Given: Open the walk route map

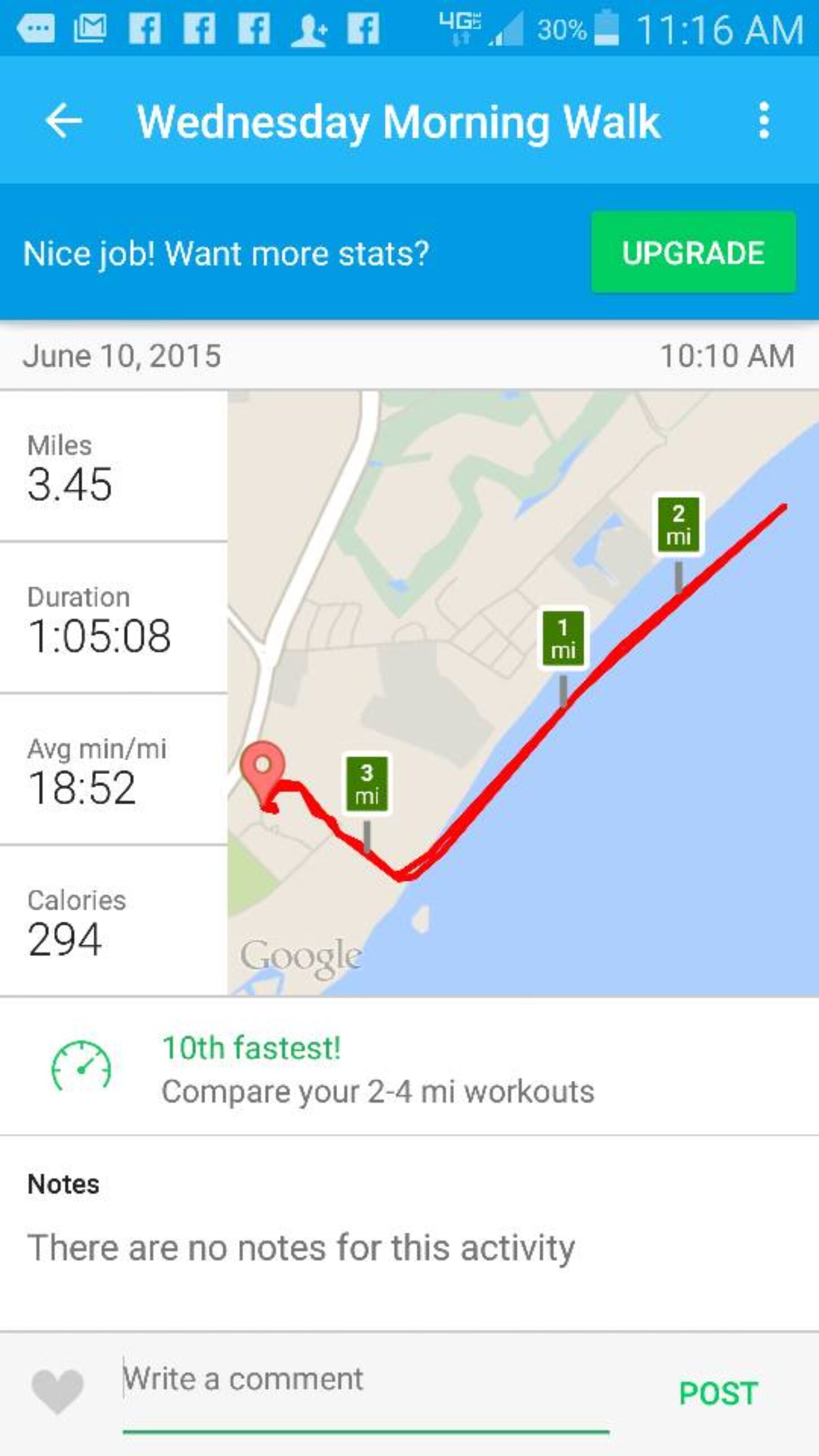Looking at the screenshot, I should click(x=523, y=692).
